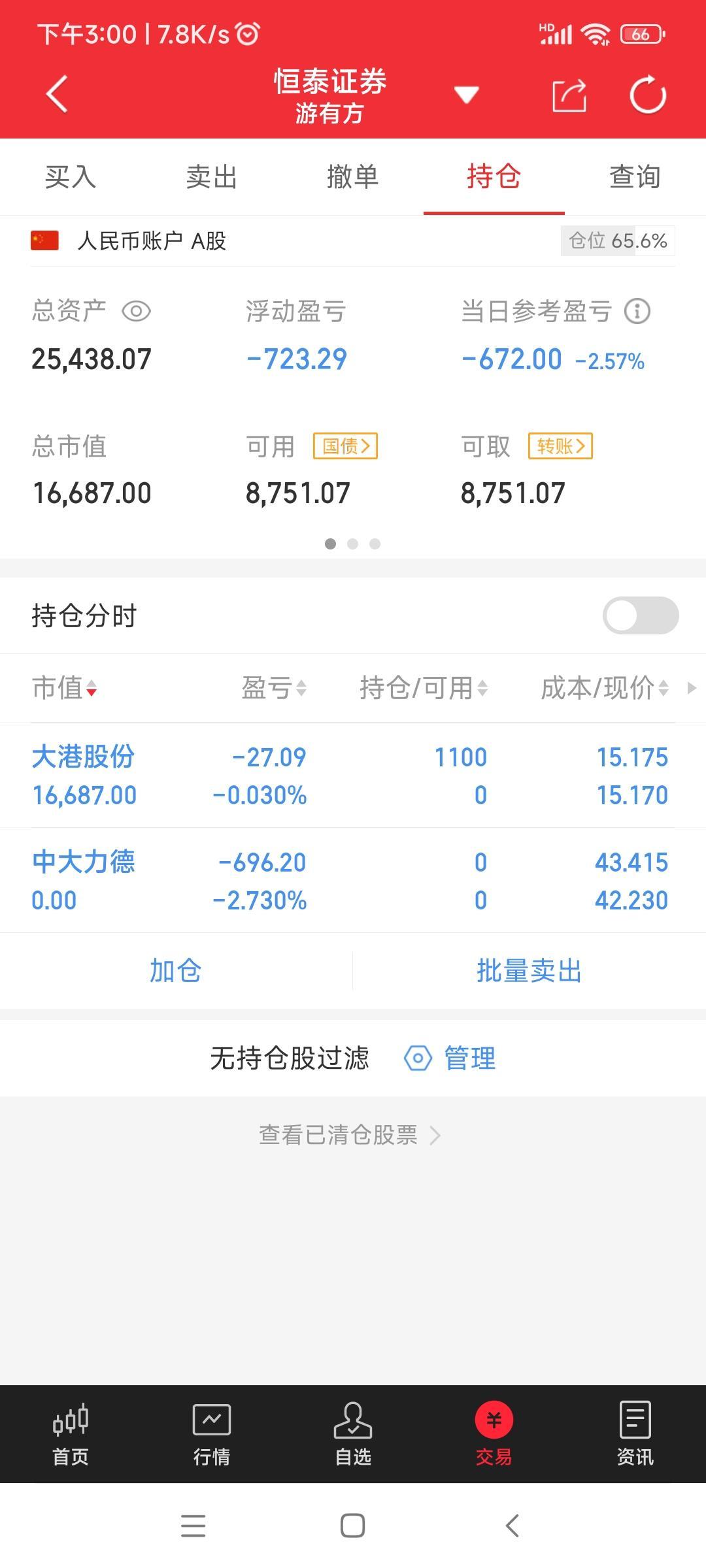Open the 撤单 tab

coord(353,177)
